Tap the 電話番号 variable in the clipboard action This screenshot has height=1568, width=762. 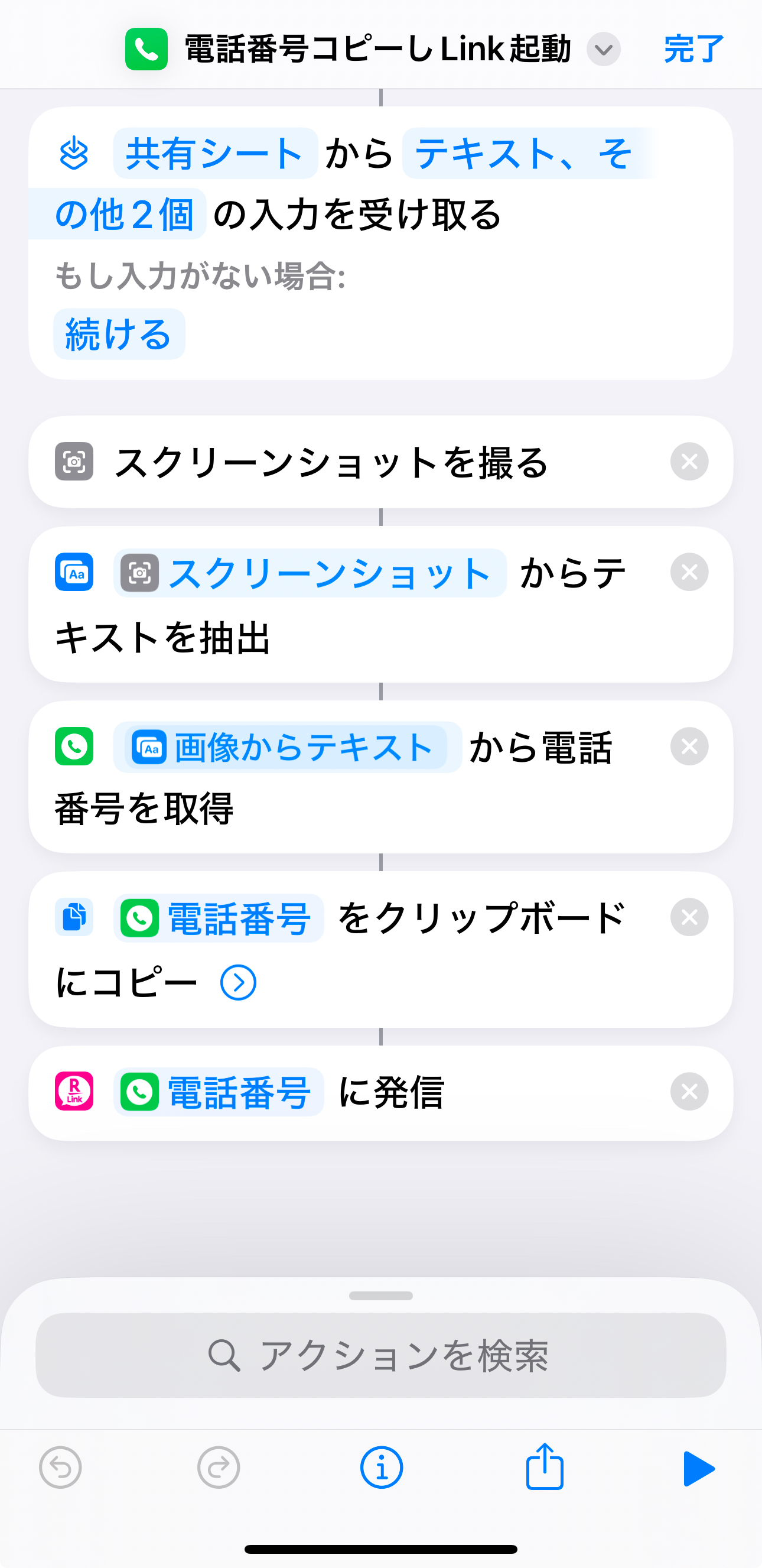tap(219, 918)
